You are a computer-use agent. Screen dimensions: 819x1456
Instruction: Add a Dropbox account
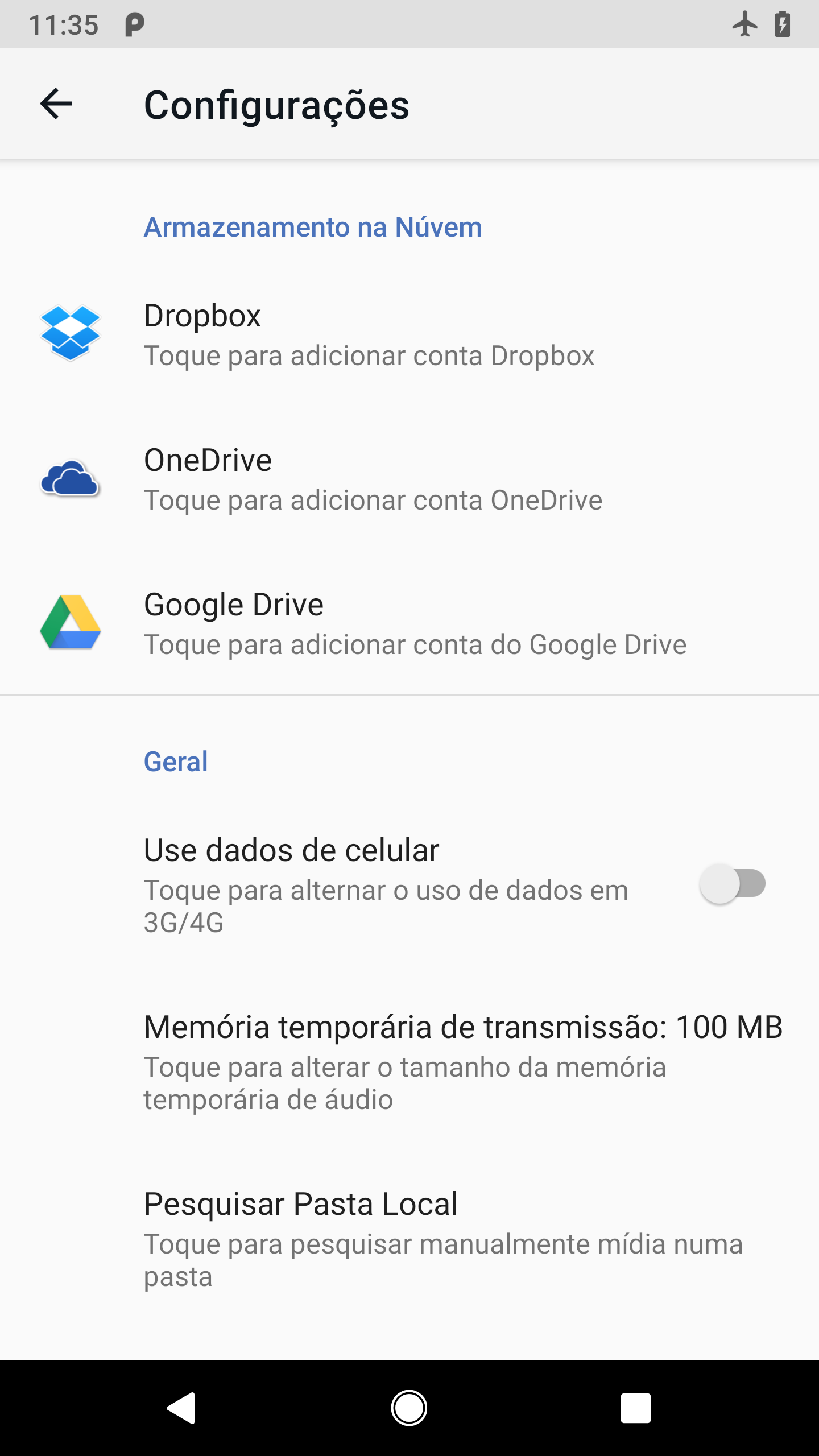pos(409,334)
